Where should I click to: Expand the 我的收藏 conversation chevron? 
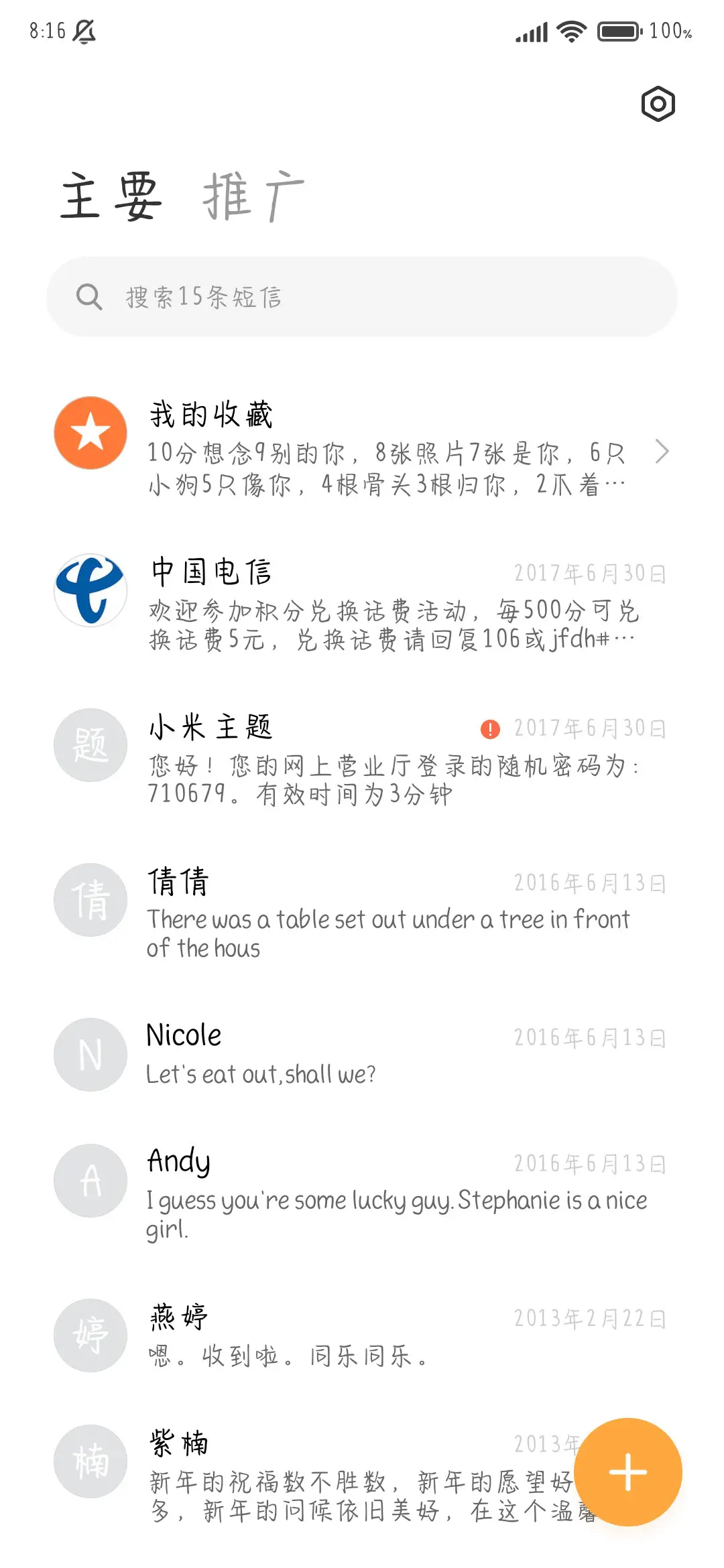pyautogui.click(x=662, y=452)
